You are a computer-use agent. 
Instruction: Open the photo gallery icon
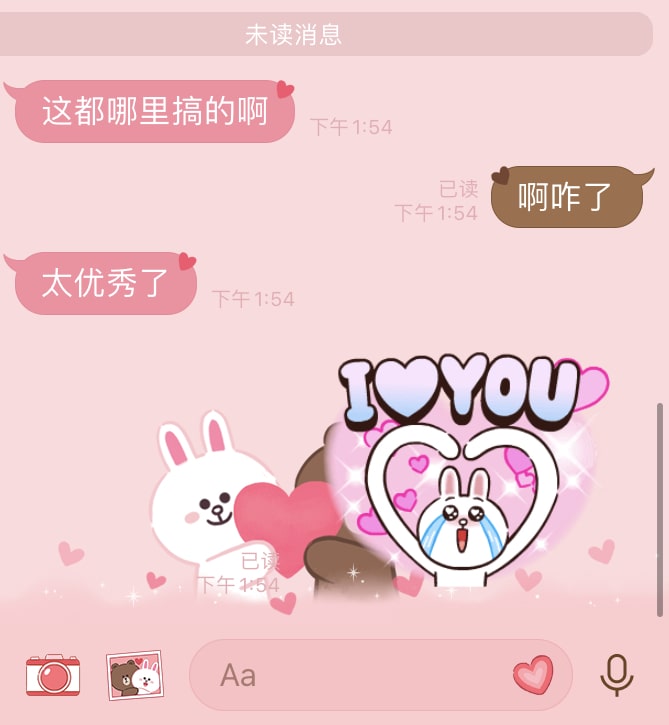(x=134, y=675)
